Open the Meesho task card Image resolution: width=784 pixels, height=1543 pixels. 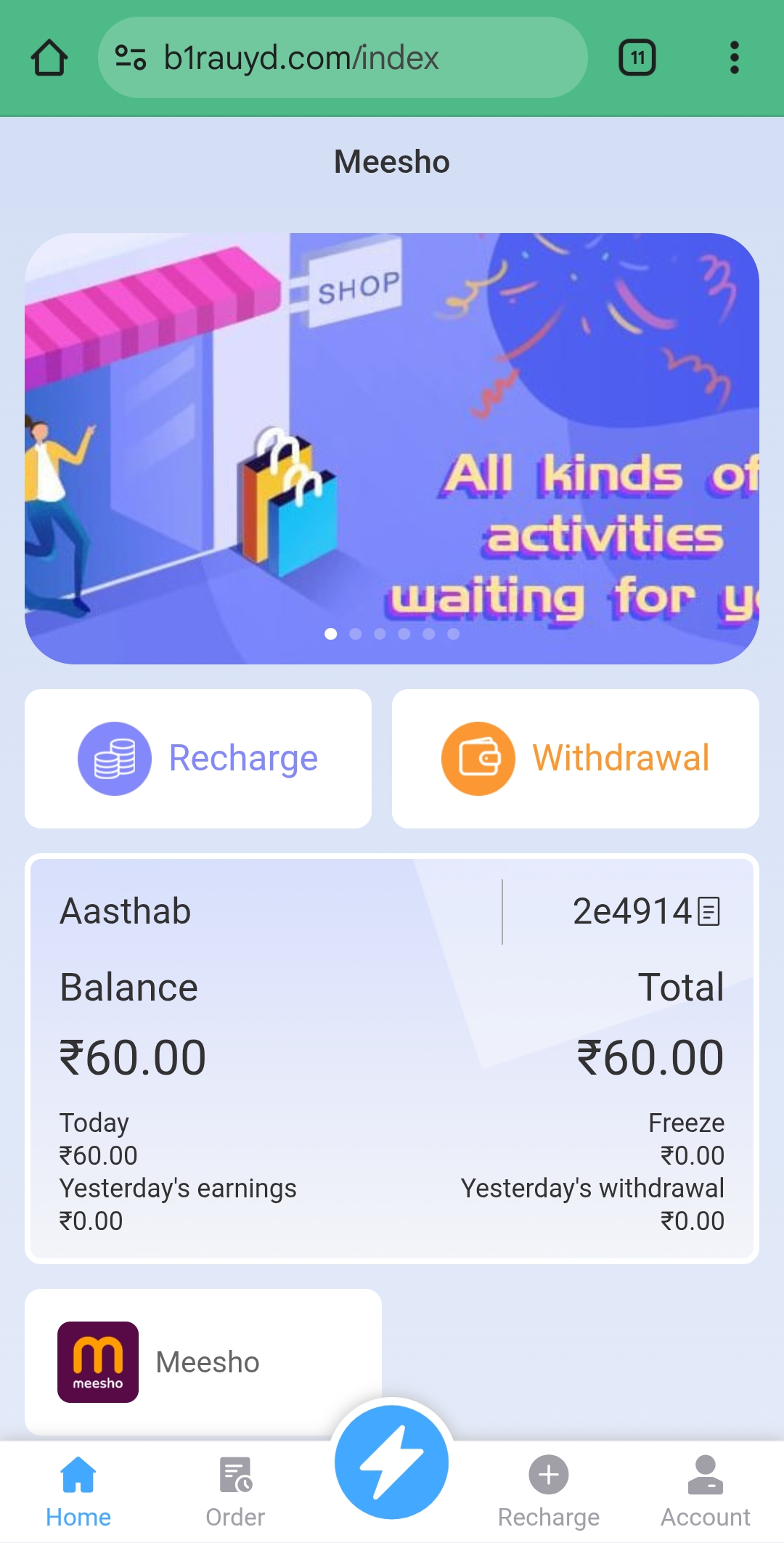(x=203, y=1361)
